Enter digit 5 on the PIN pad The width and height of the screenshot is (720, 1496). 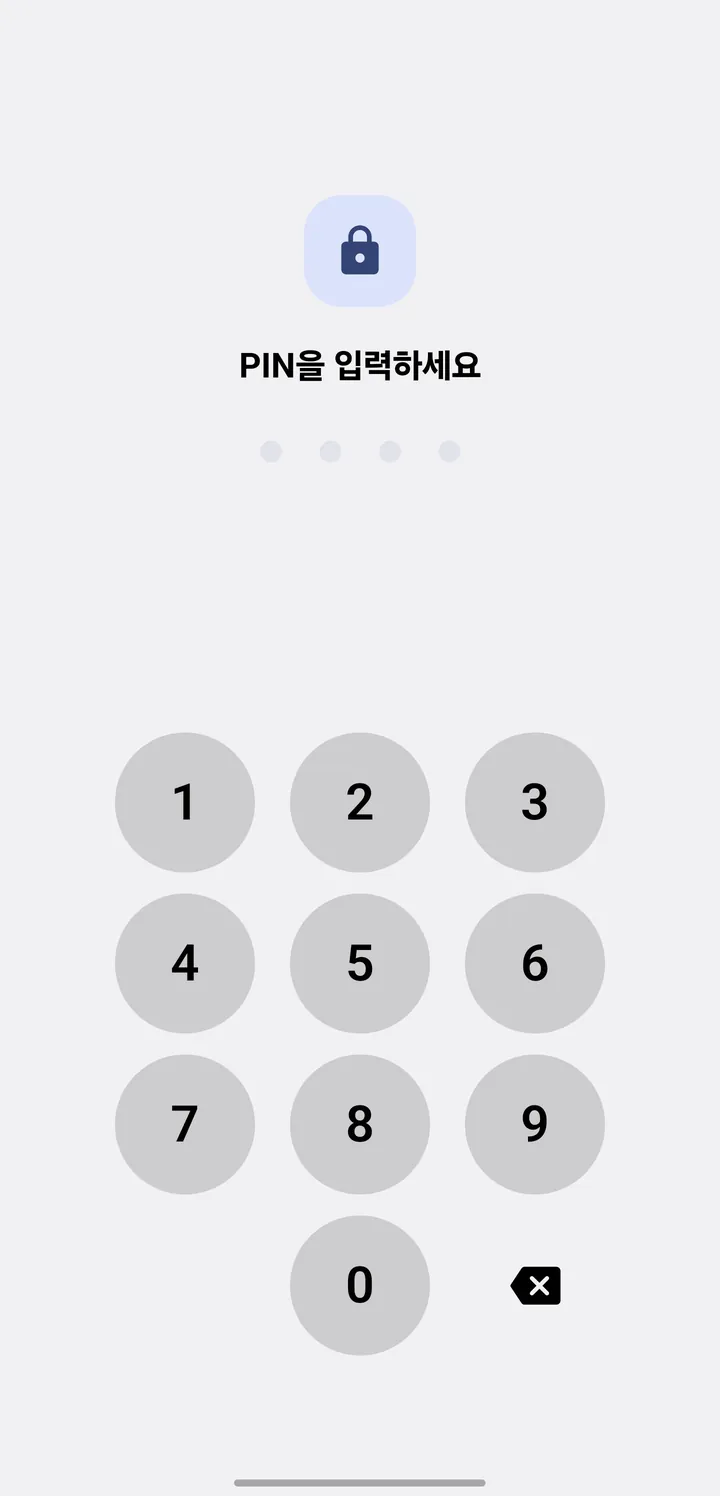click(360, 963)
